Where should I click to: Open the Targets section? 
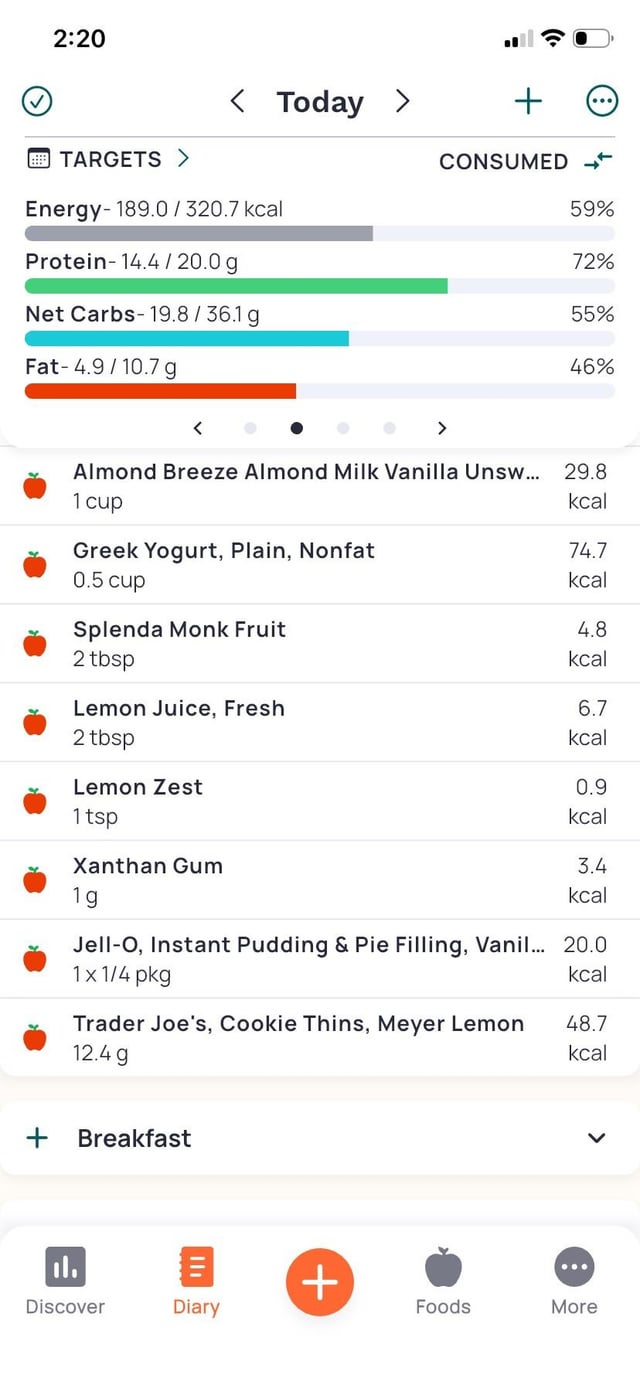tap(108, 159)
